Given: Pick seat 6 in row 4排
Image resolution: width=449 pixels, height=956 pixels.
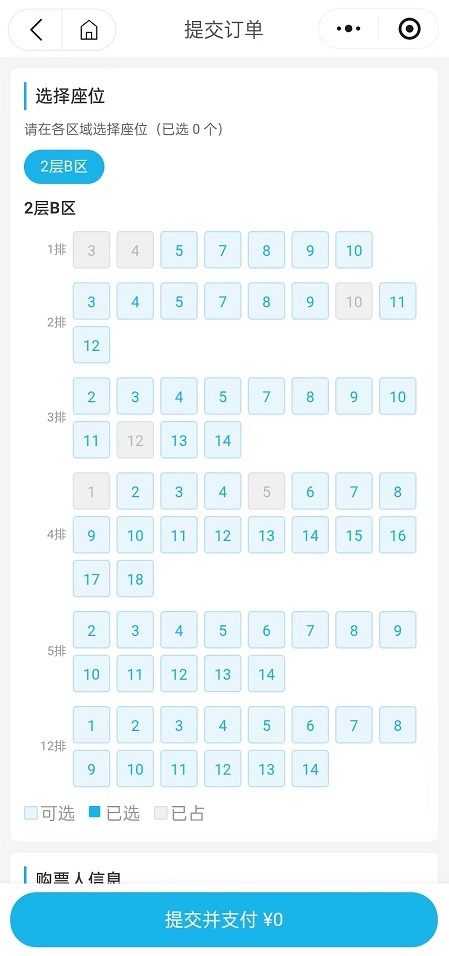Looking at the screenshot, I should [310, 491].
